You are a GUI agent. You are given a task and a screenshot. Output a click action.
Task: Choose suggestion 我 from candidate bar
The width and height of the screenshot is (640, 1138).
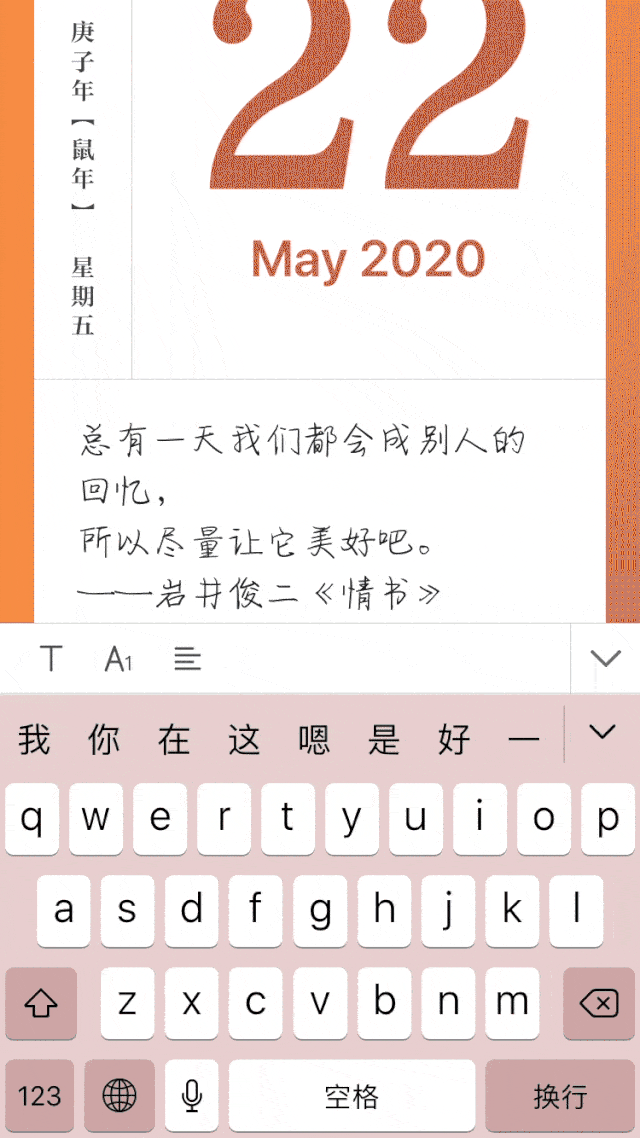click(x=34, y=740)
